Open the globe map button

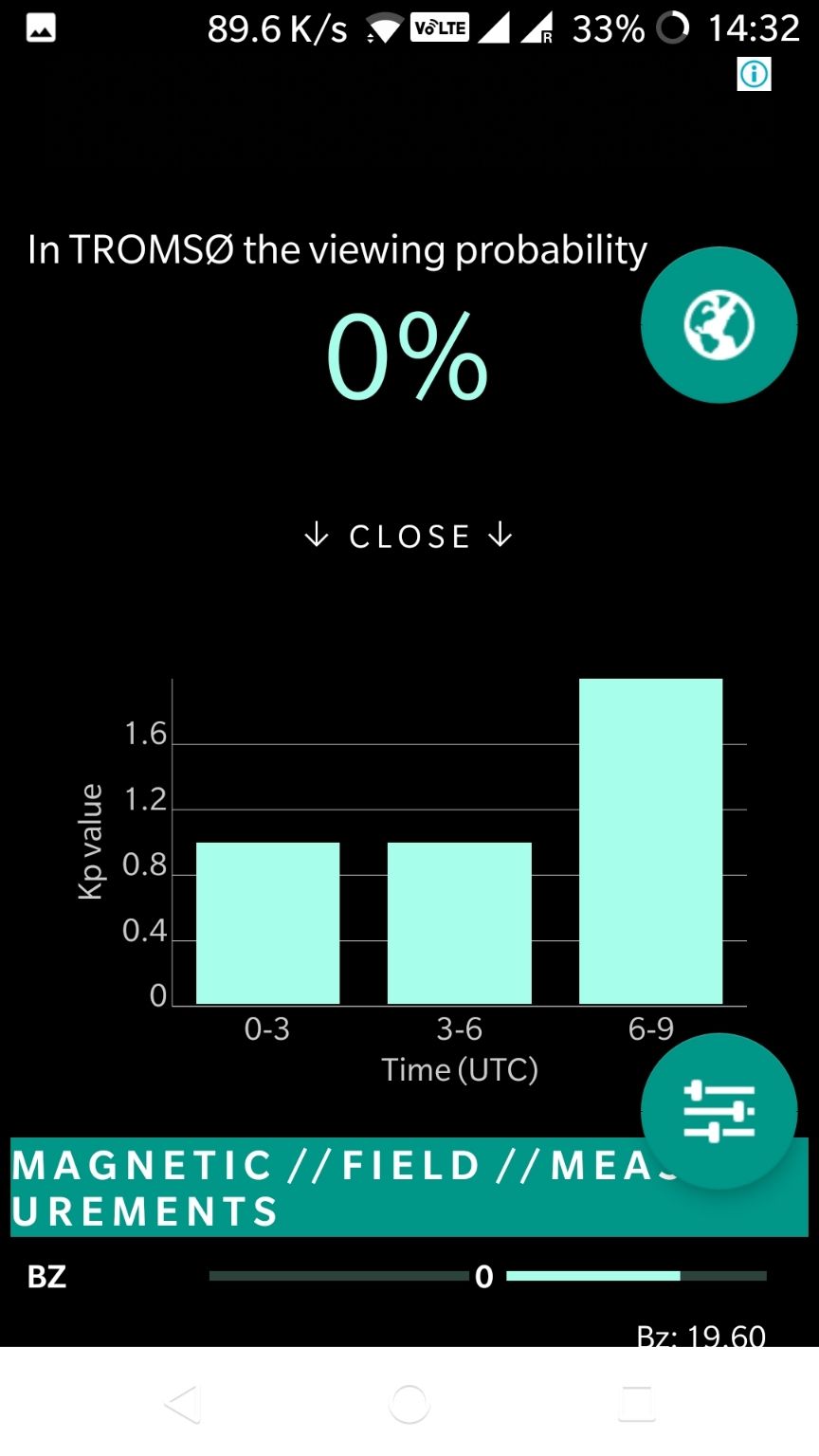coord(719,325)
